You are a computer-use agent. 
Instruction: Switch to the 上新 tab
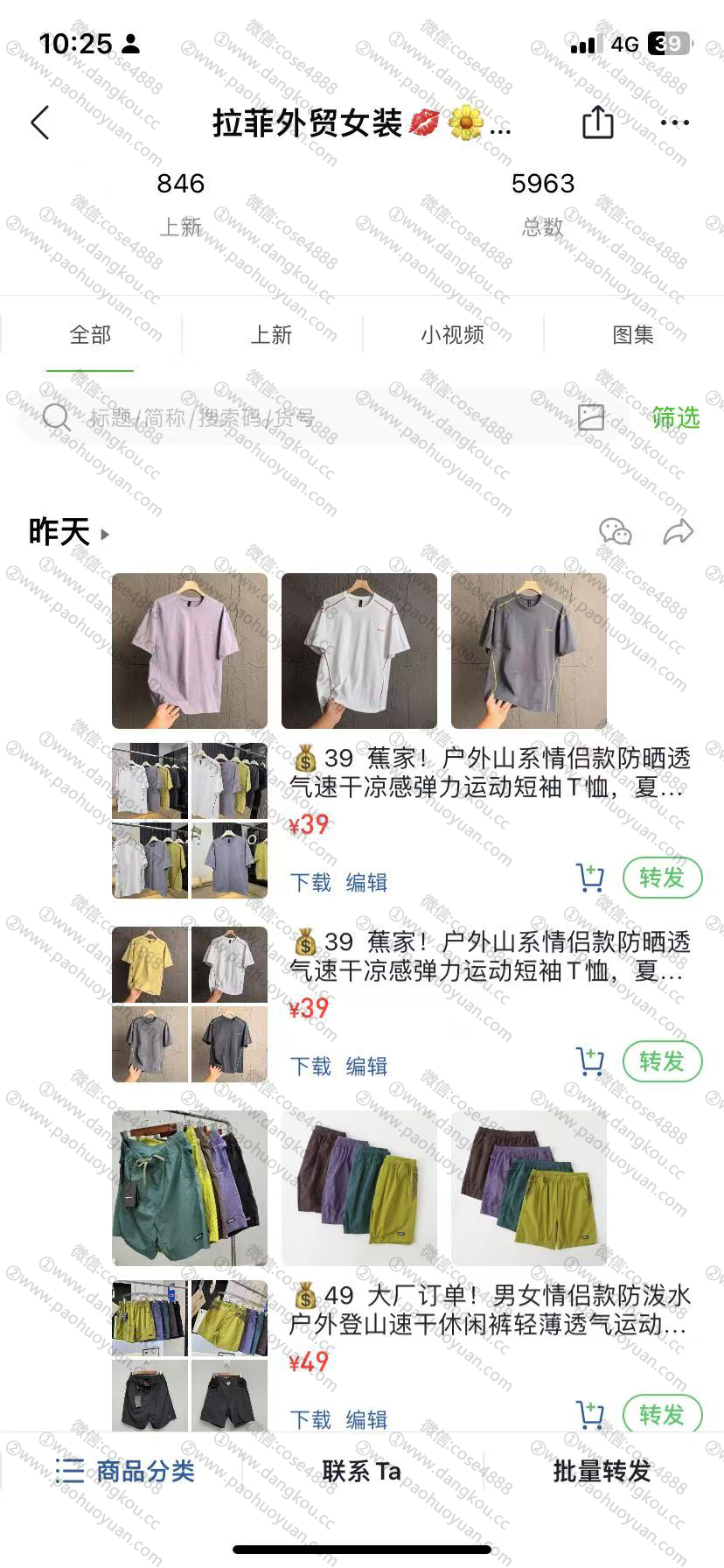pos(271,335)
